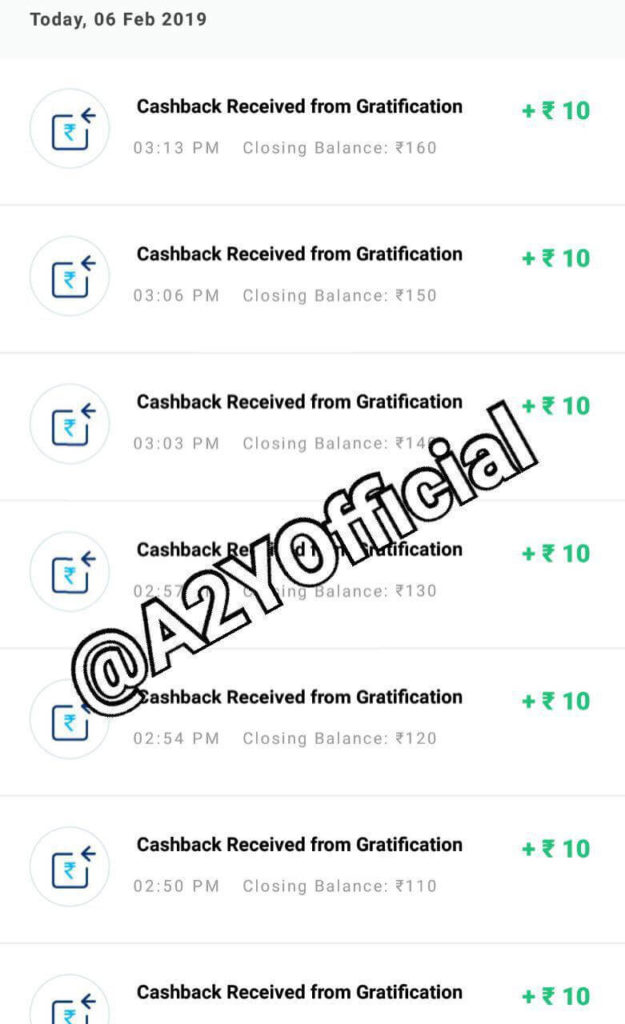This screenshot has width=625, height=1024.
Task: Open the 03:13 PM cashback transaction
Action: pyautogui.click(x=312, y=131)
